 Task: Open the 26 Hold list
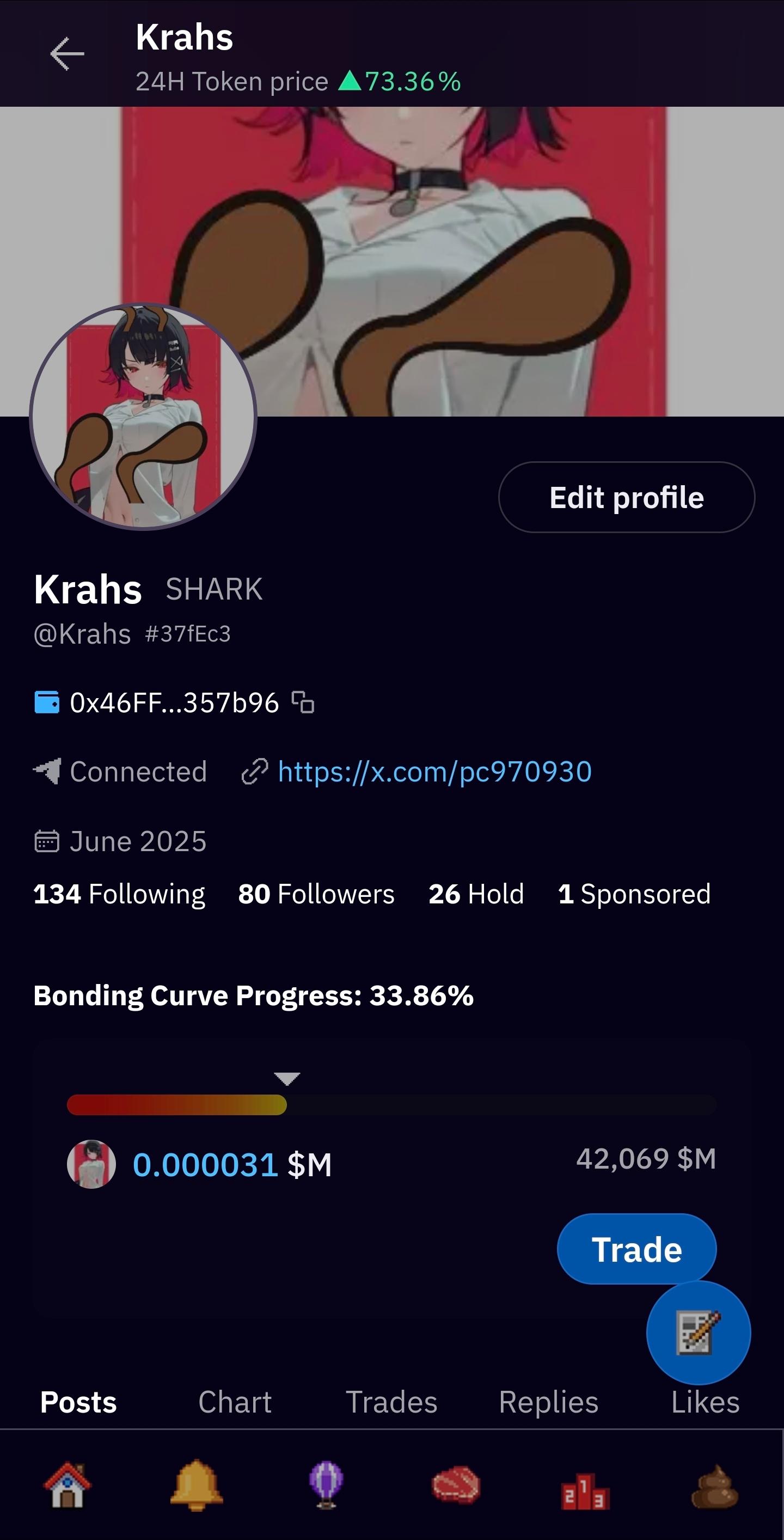476,894
